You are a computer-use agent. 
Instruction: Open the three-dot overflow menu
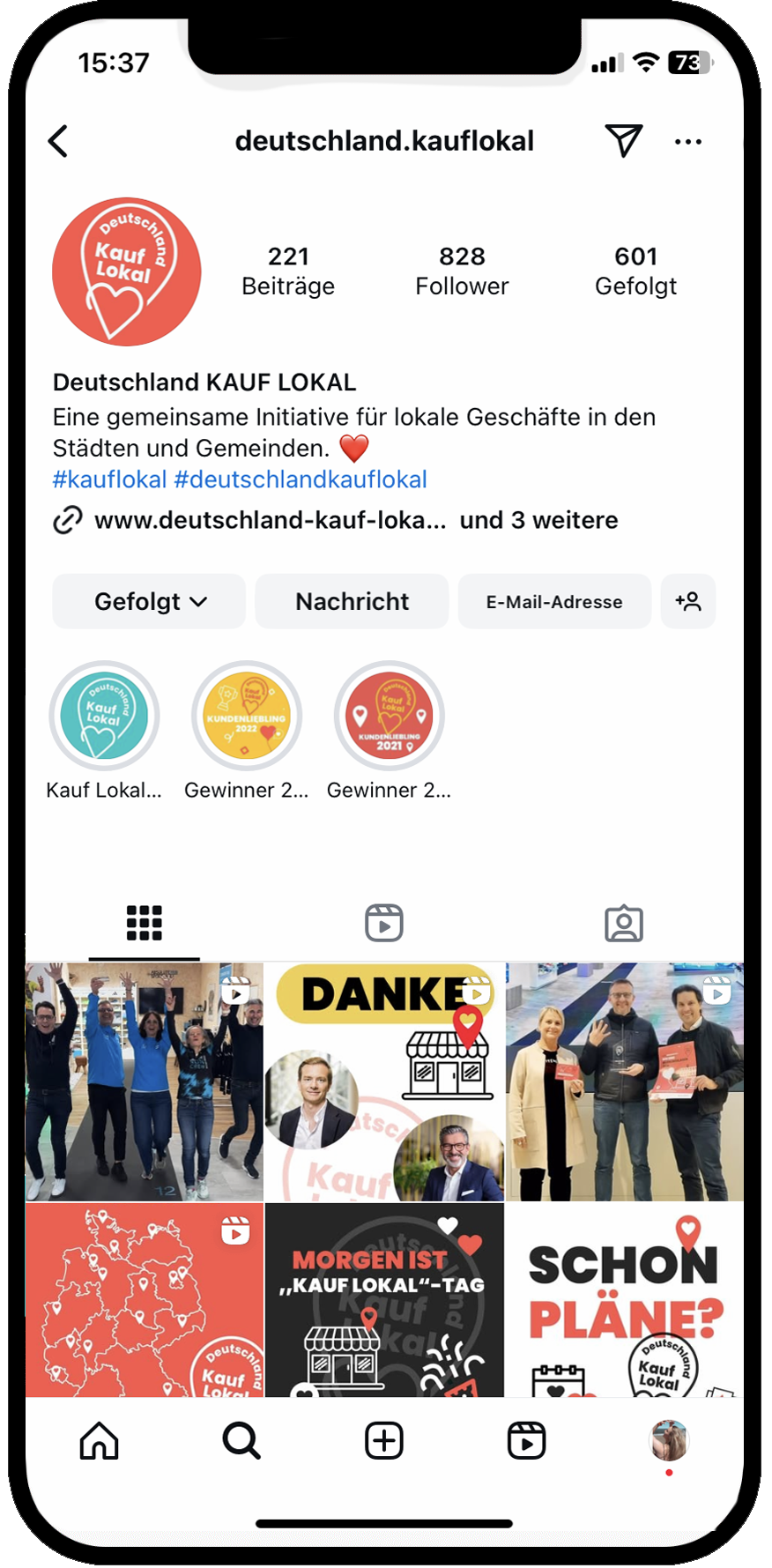(x=687, y=142)
